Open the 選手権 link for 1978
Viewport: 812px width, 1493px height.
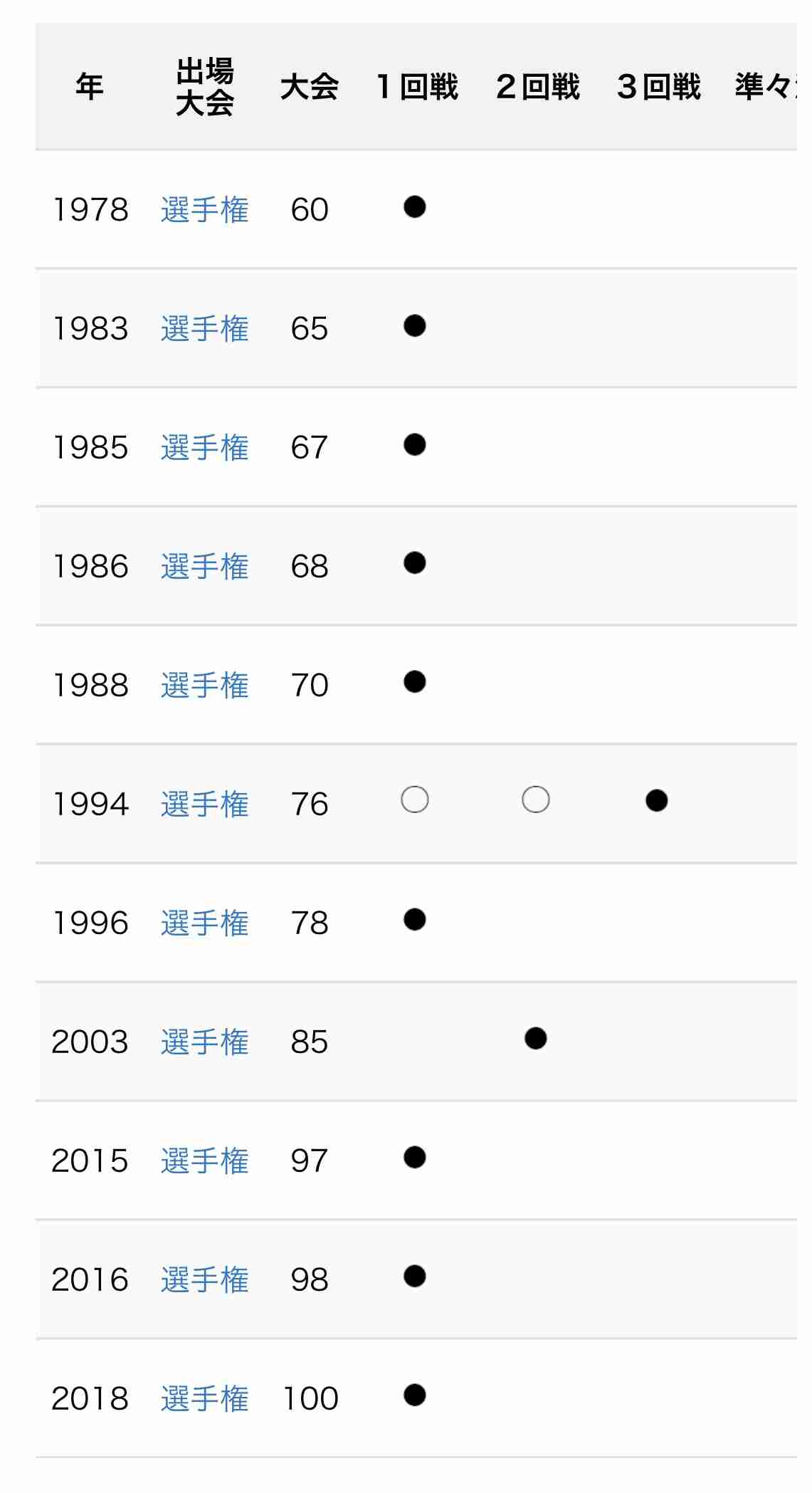click(205, 210)
